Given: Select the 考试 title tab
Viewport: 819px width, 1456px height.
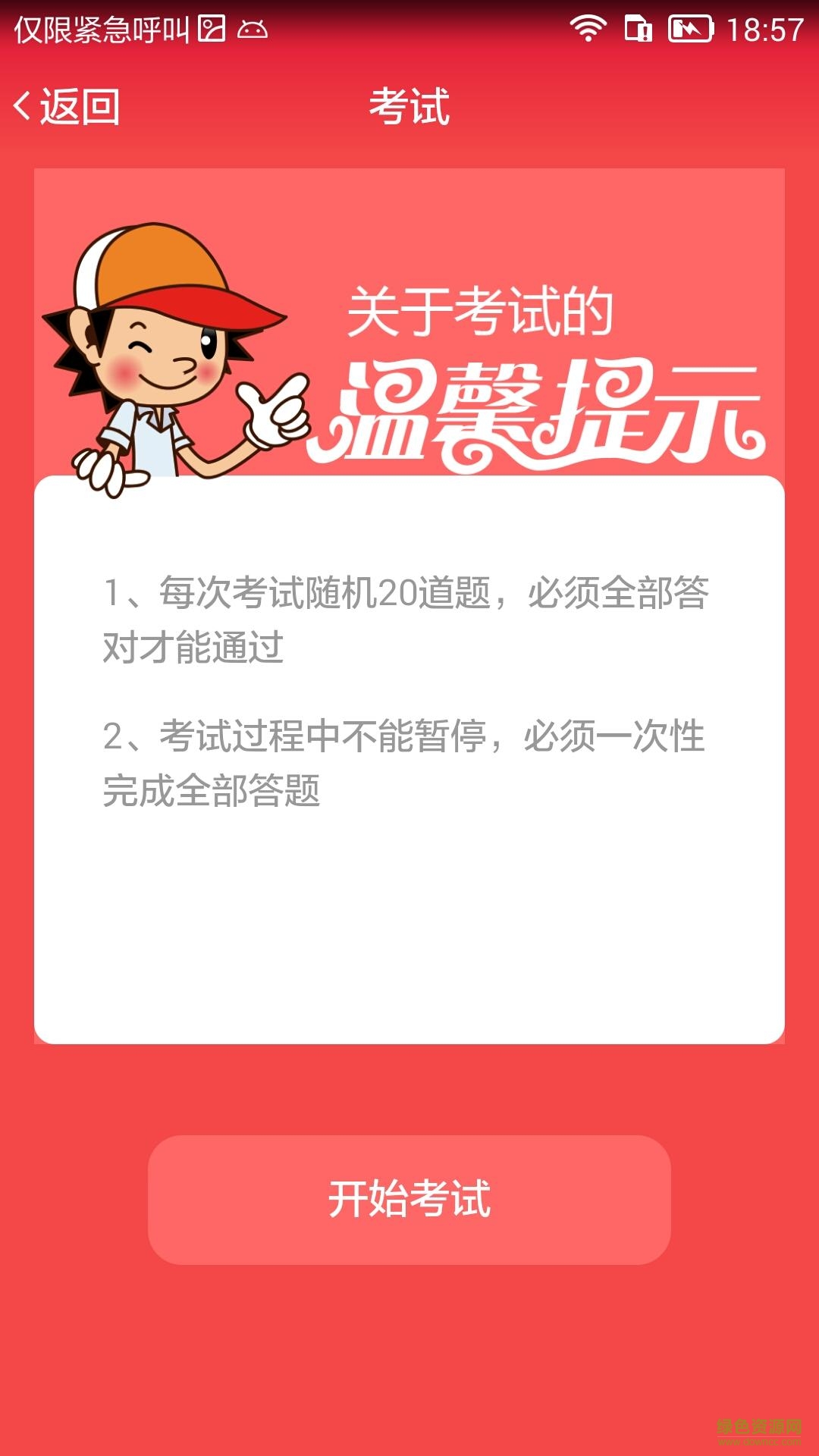Looking at the screenshot, I should point(409,106).
